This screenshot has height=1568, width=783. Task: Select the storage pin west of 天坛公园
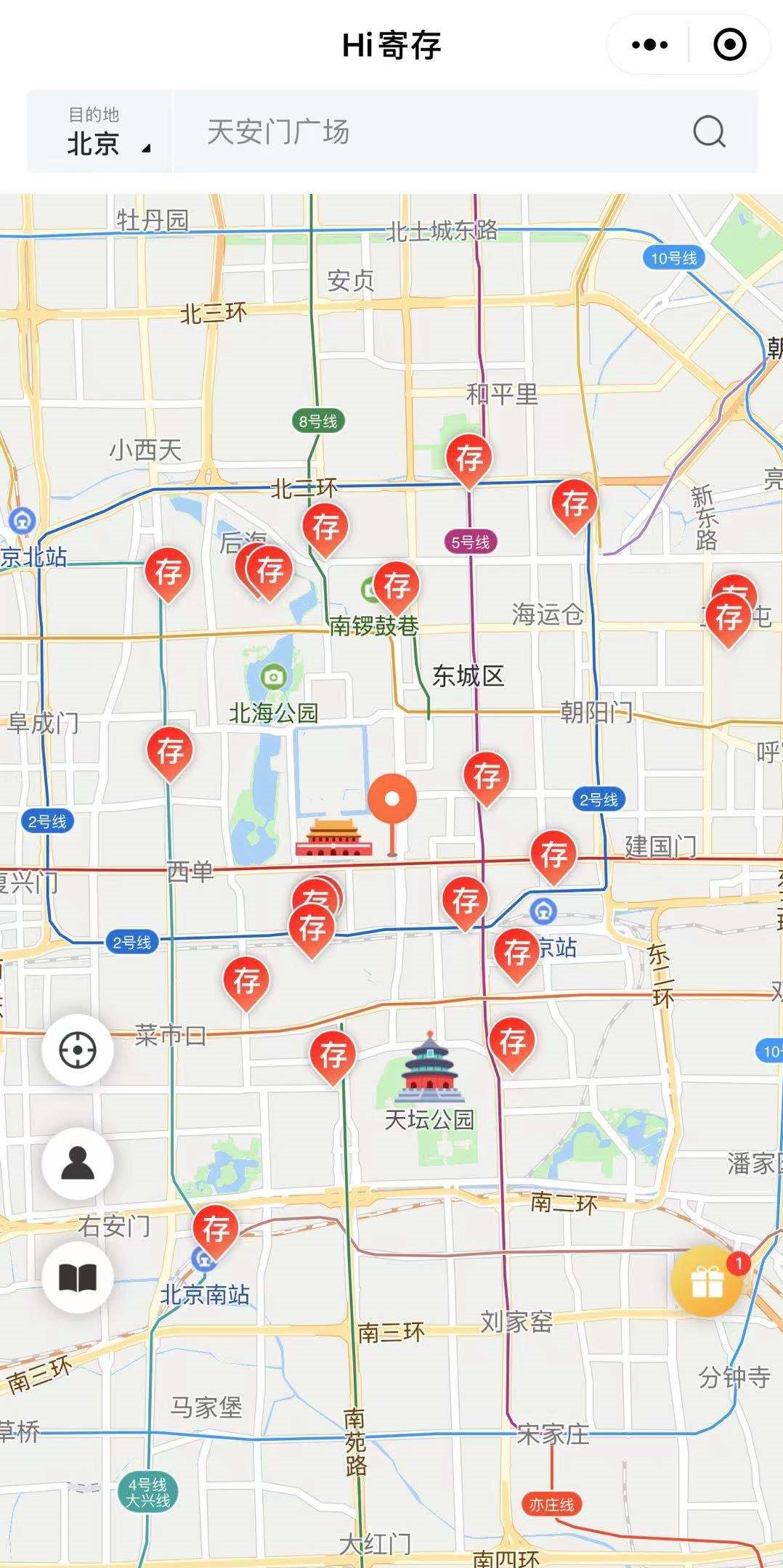pyautogui.click(x=333, y=1055)
